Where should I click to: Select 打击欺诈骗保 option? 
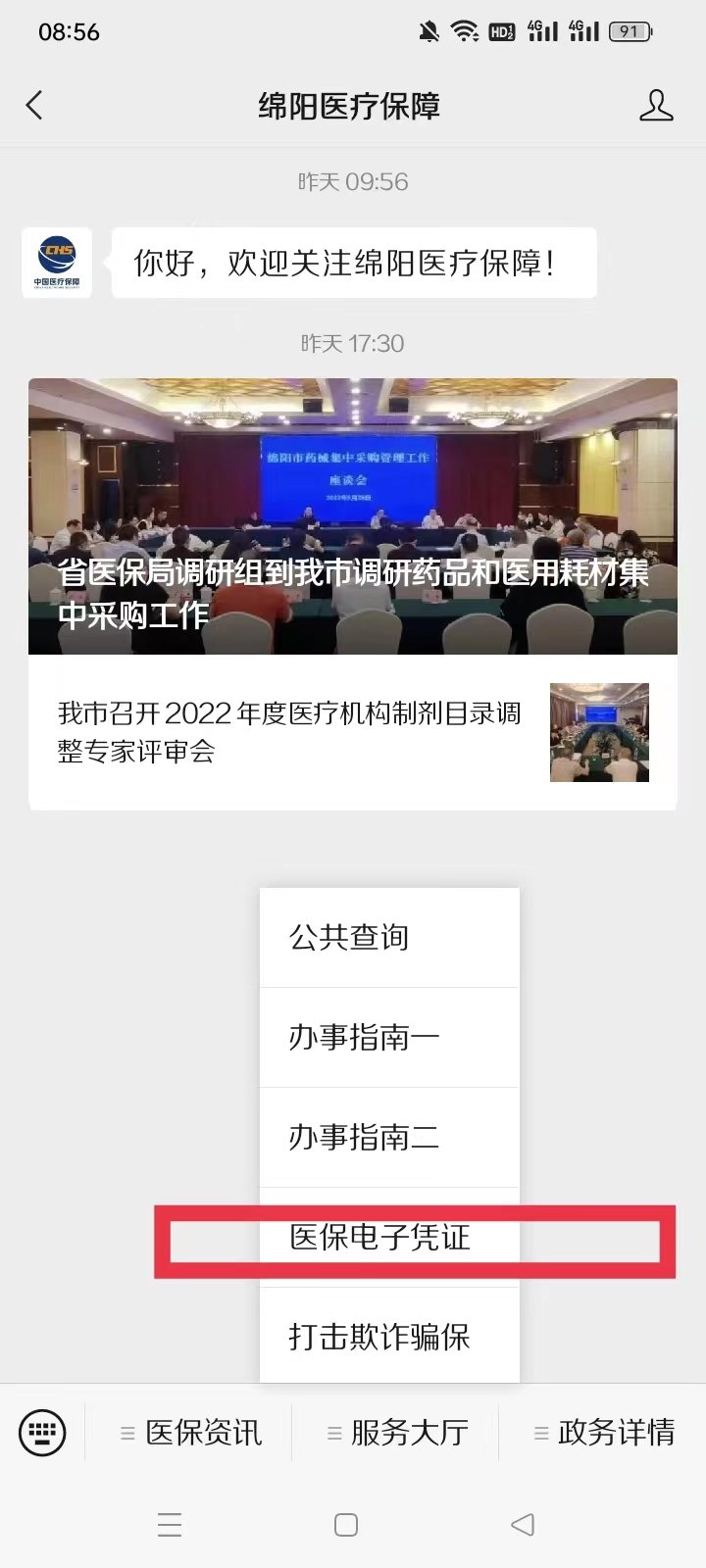click(389, 1336)
